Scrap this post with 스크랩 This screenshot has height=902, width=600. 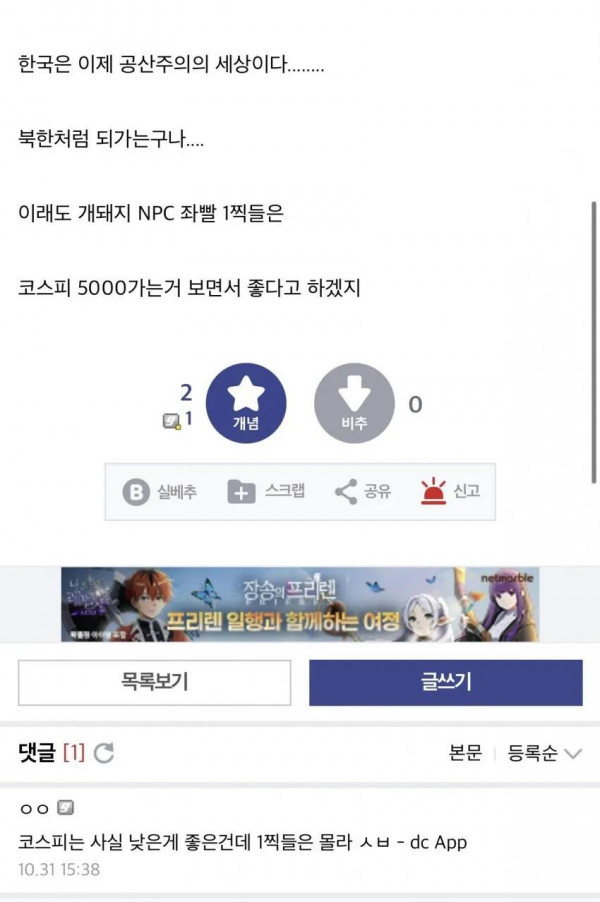point(266,491)
